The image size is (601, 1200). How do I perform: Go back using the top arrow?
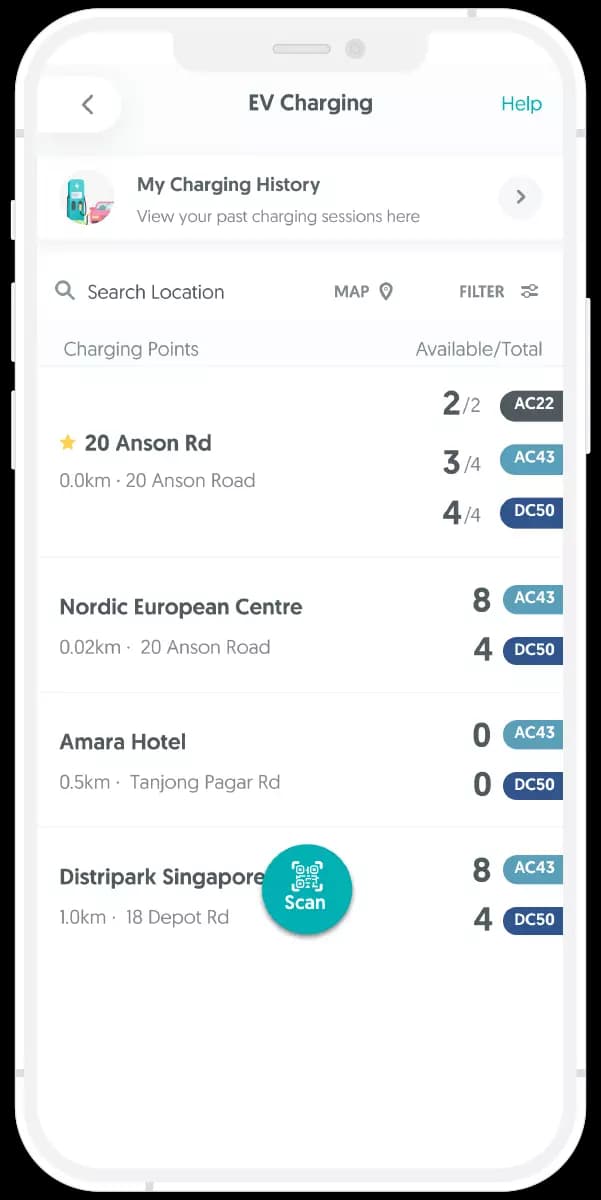coord(87,104)
